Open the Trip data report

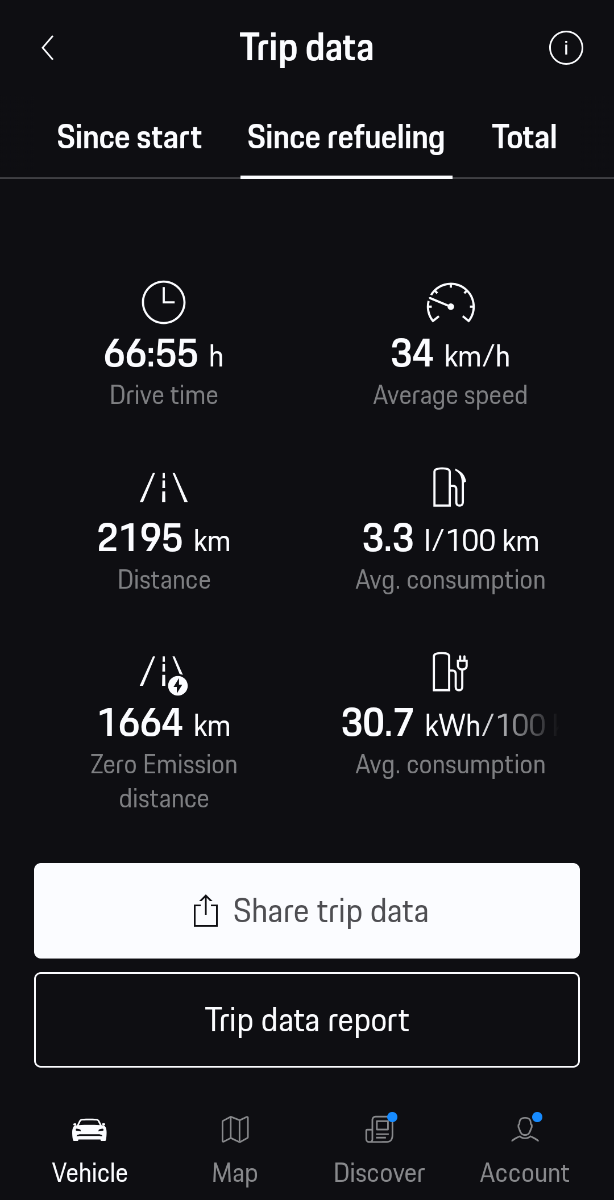[307, 1020]
